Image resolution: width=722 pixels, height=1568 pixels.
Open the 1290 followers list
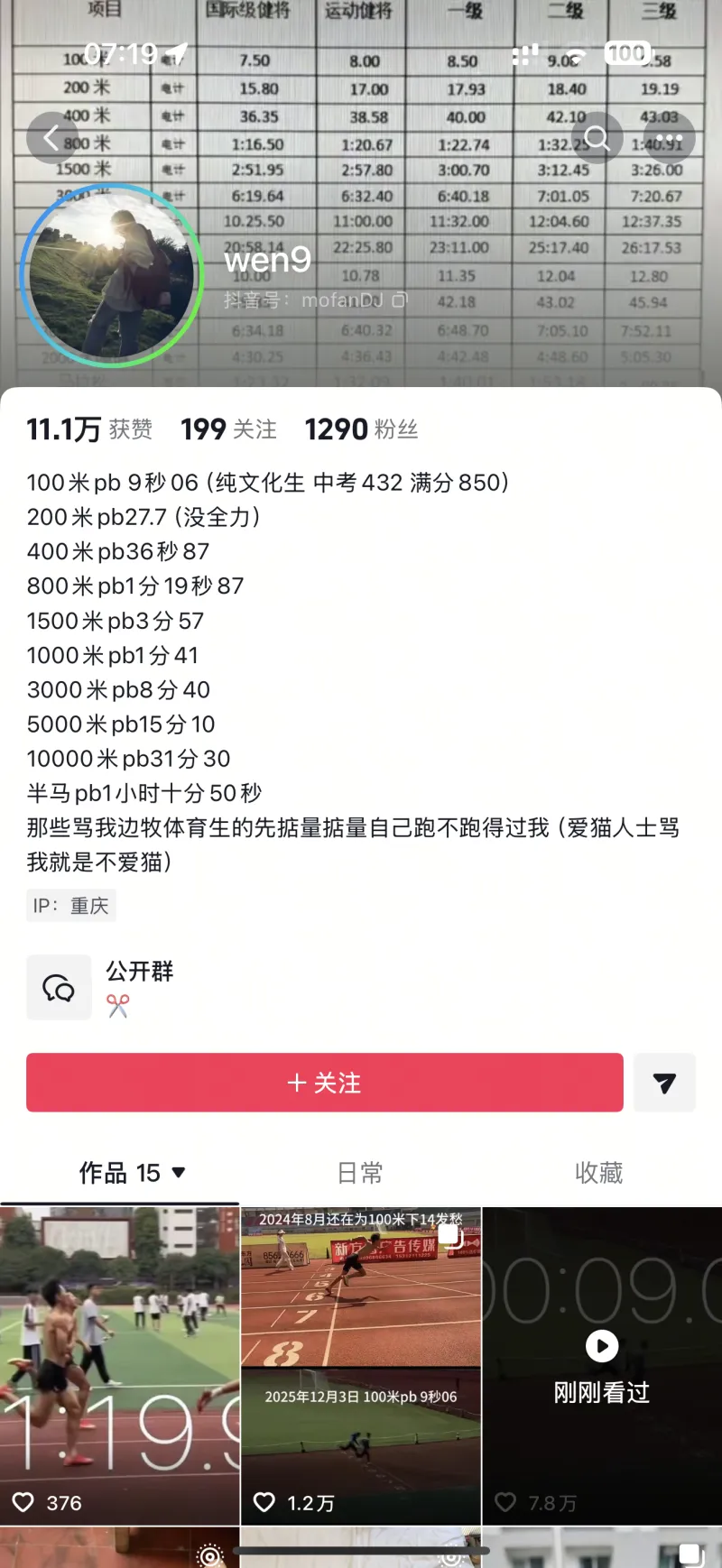[x=361, y=429]
